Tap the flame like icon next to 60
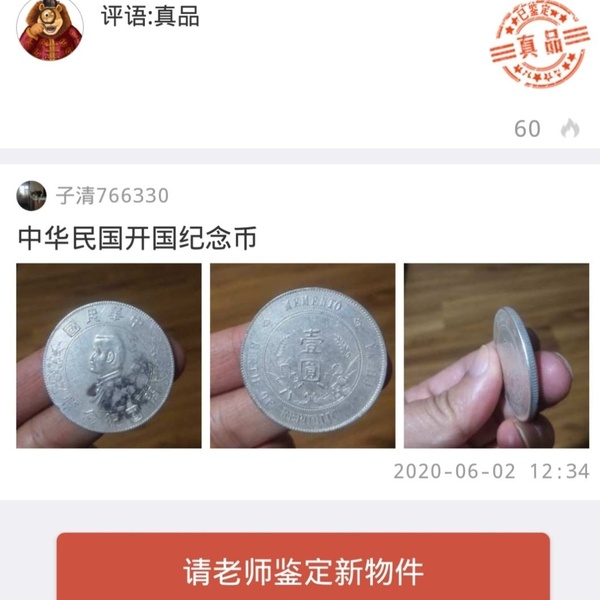 (x=570, y=128)
